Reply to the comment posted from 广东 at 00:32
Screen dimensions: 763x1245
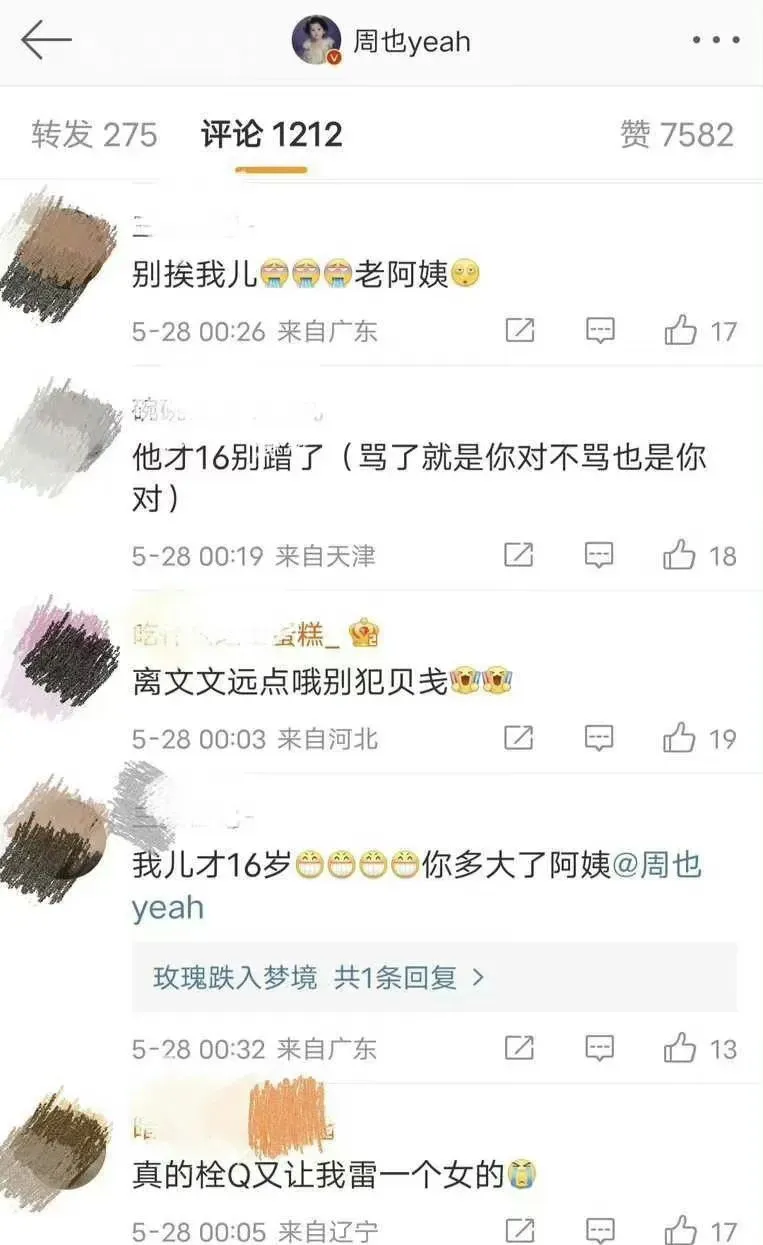coord(599,1048)
